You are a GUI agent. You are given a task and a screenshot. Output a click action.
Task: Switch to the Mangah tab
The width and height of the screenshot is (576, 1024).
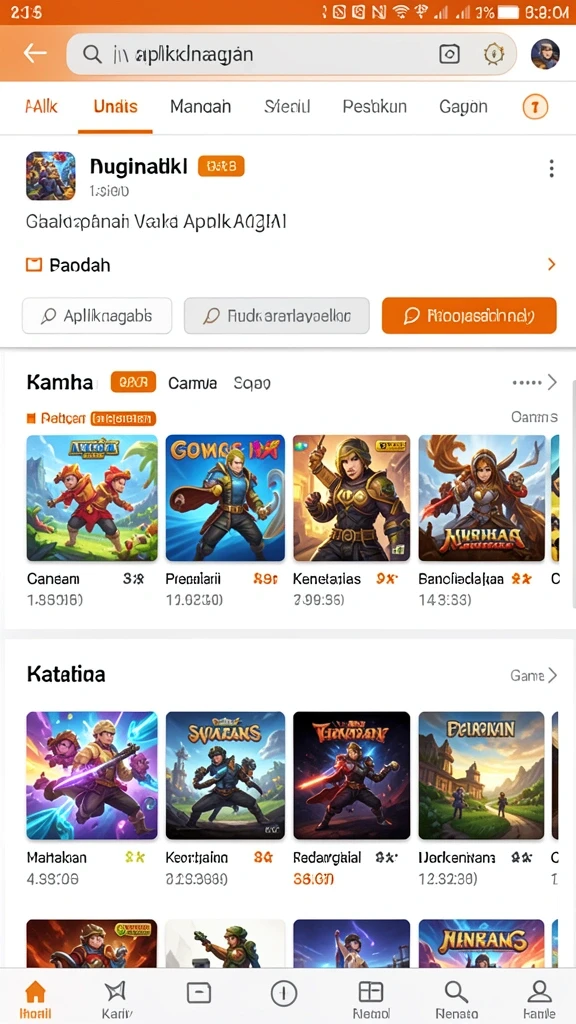[200, 106]
